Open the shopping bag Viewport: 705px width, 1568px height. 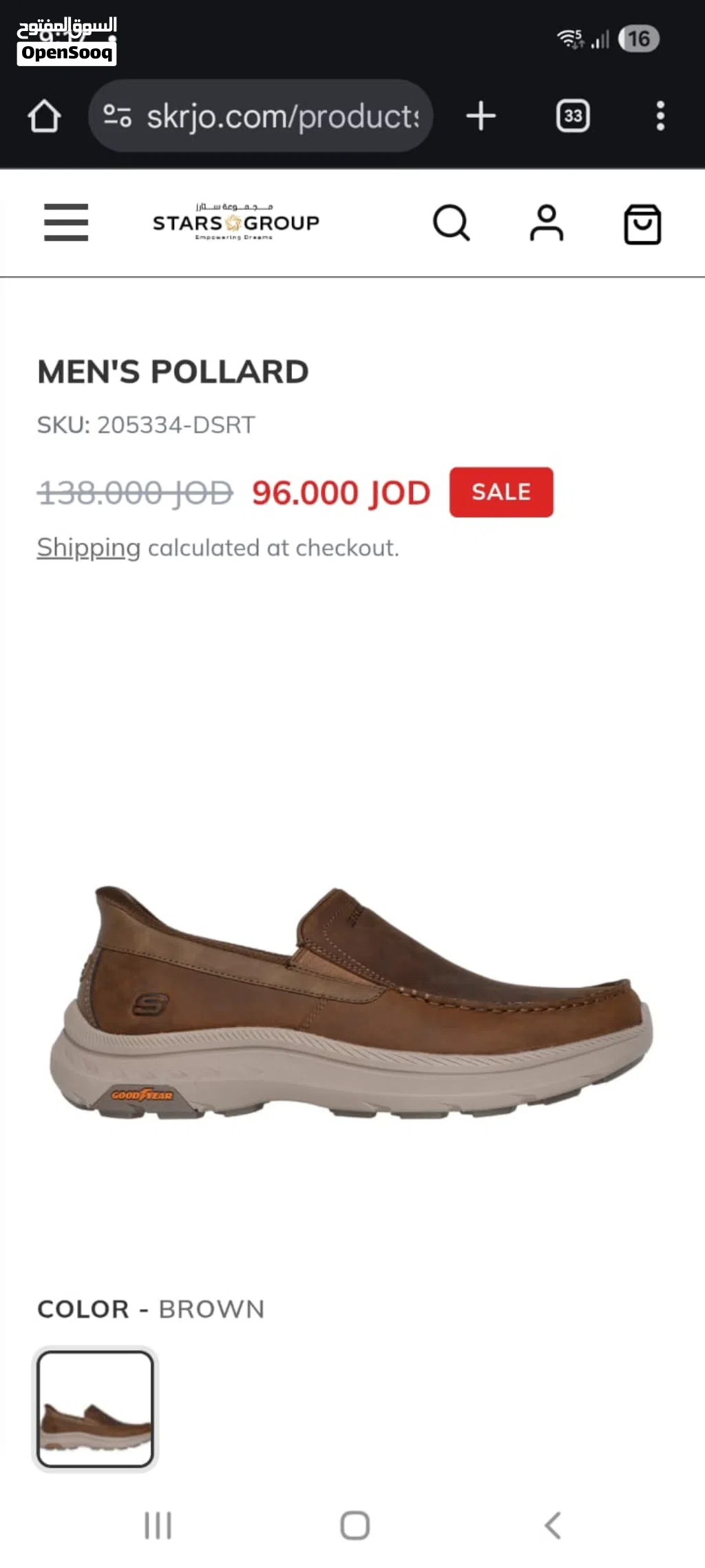(642, 224)
